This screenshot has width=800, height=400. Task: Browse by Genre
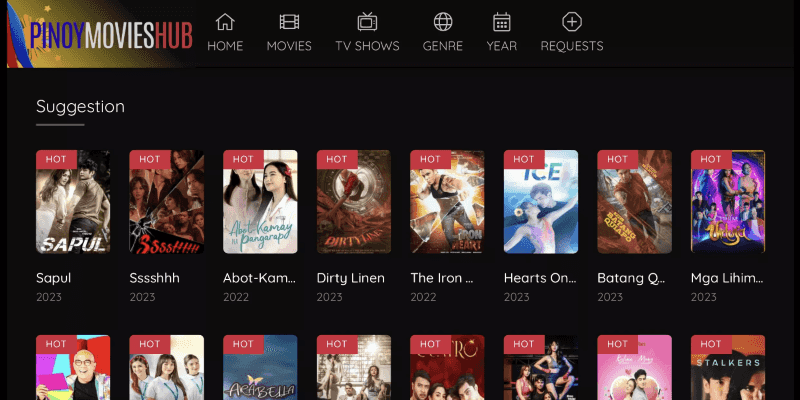442,33
